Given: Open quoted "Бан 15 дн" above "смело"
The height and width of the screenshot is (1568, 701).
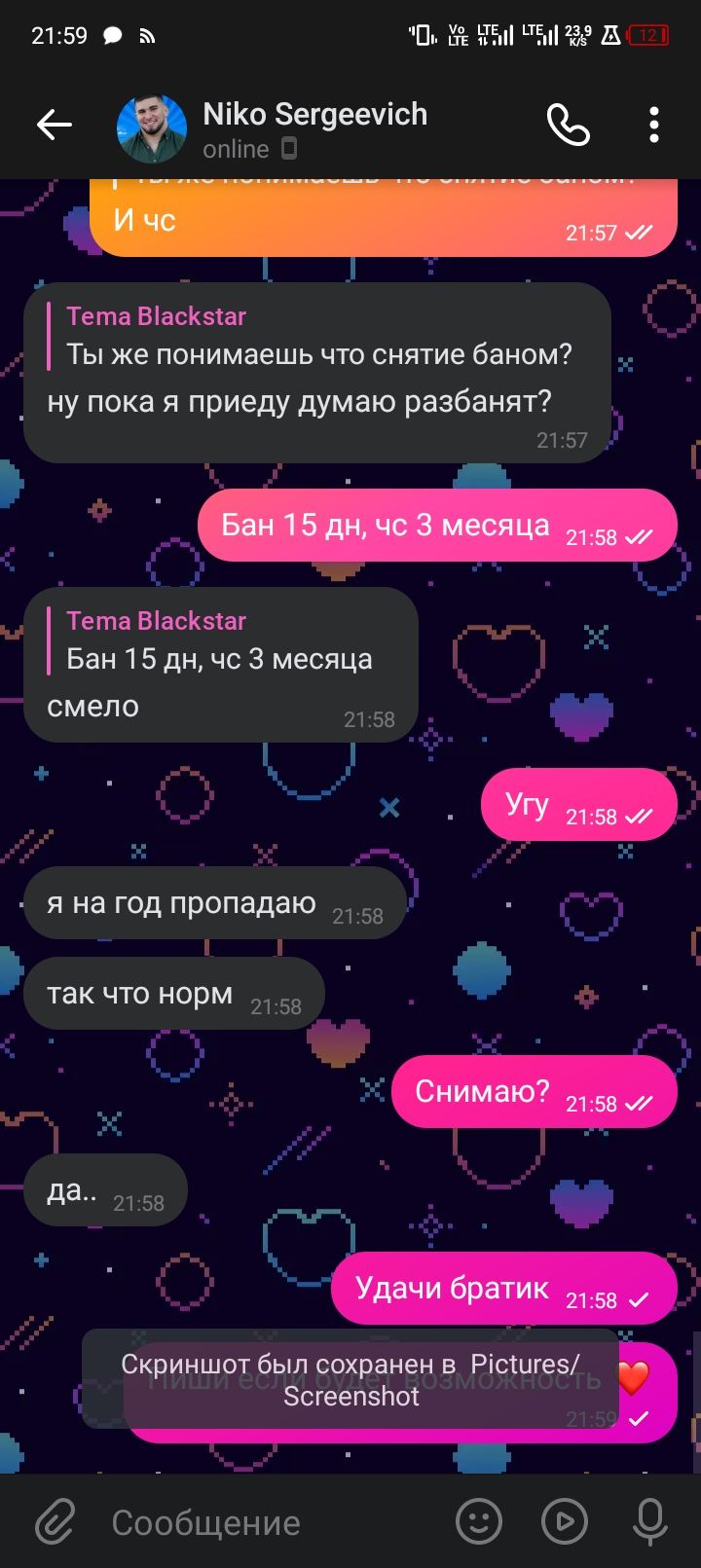Looking at the screenshot, I should (219, 641).
